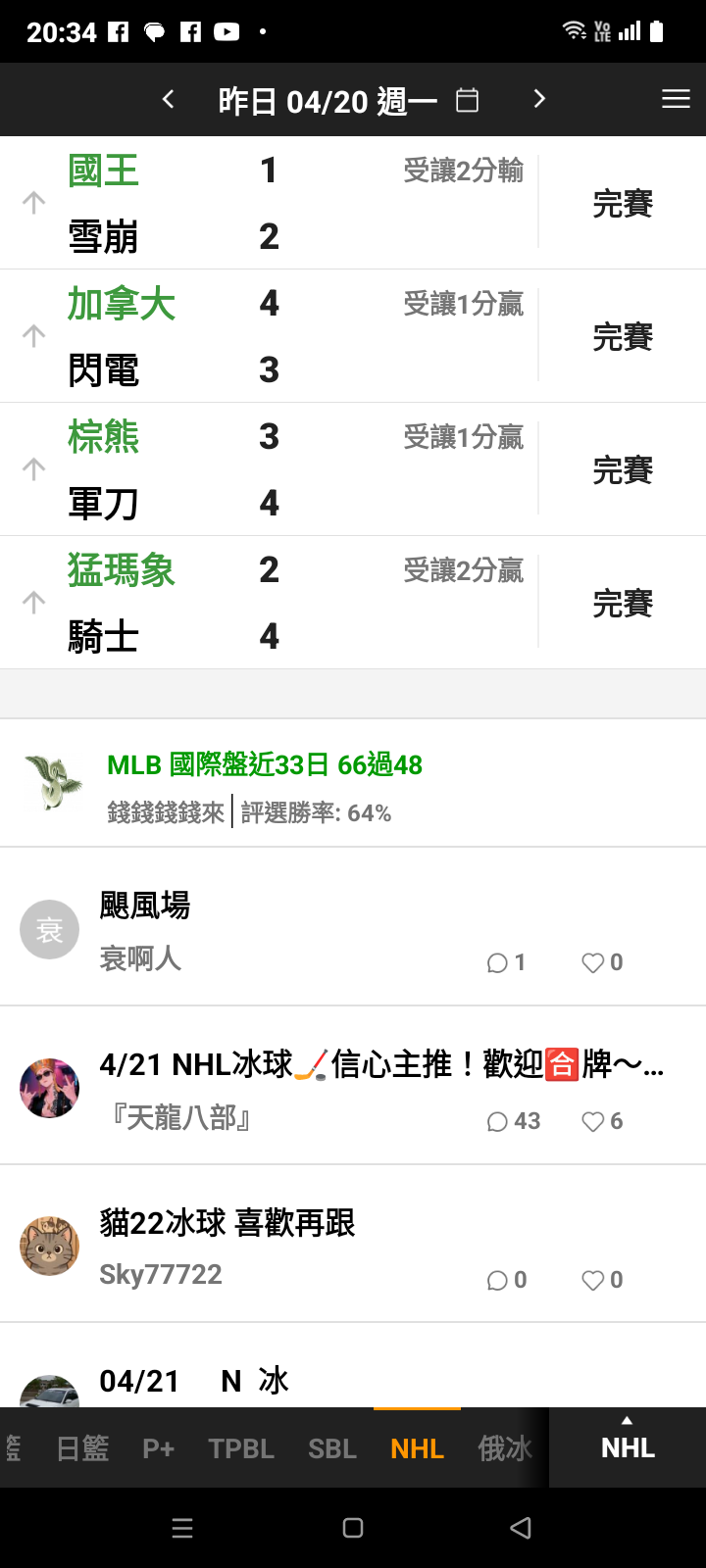Open the 貓22冰球 喜歡再跟 post
The height and width of the screenshot is (1568, 706).
click(x=227, y=1223)
